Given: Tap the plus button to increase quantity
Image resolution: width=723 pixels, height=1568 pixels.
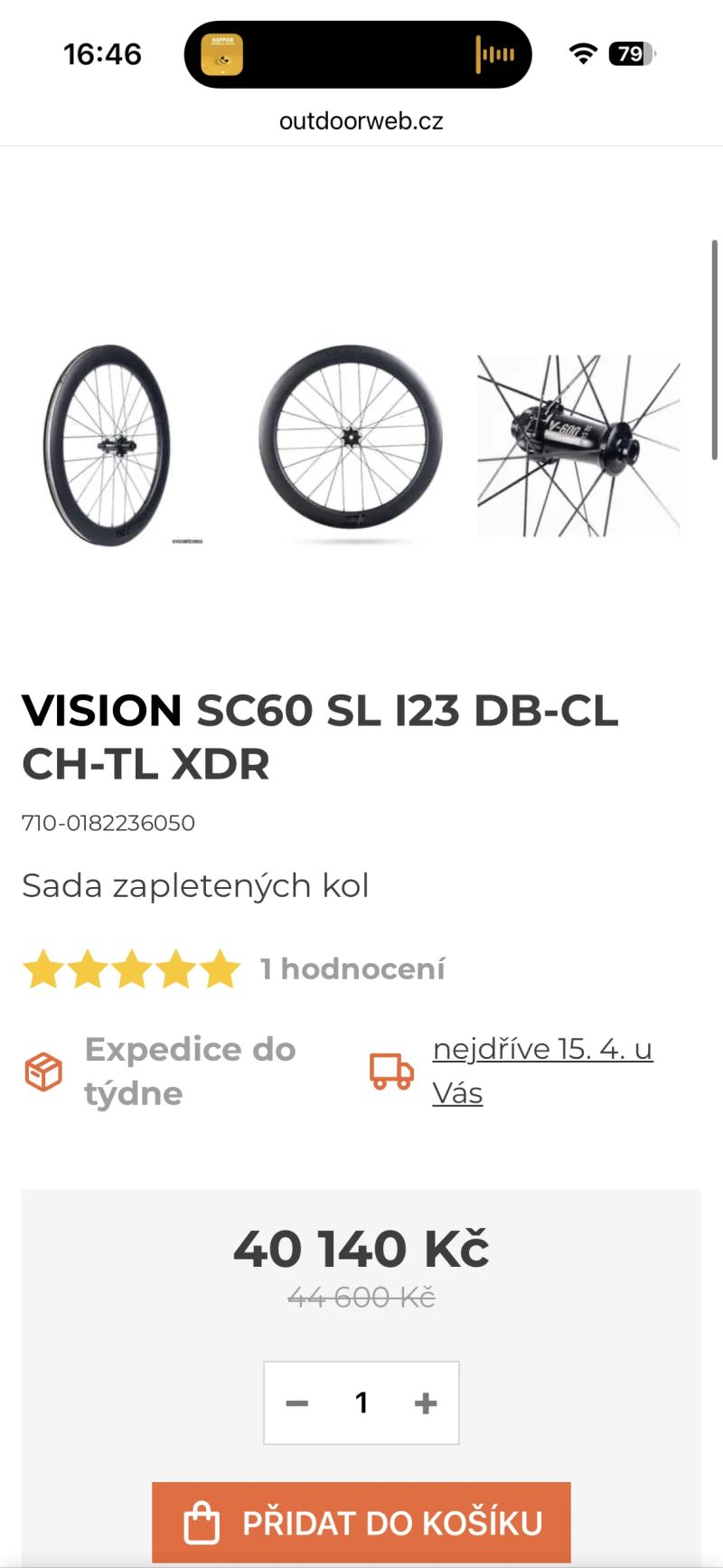Looking at the screenshot, I should click(427, 1403).
